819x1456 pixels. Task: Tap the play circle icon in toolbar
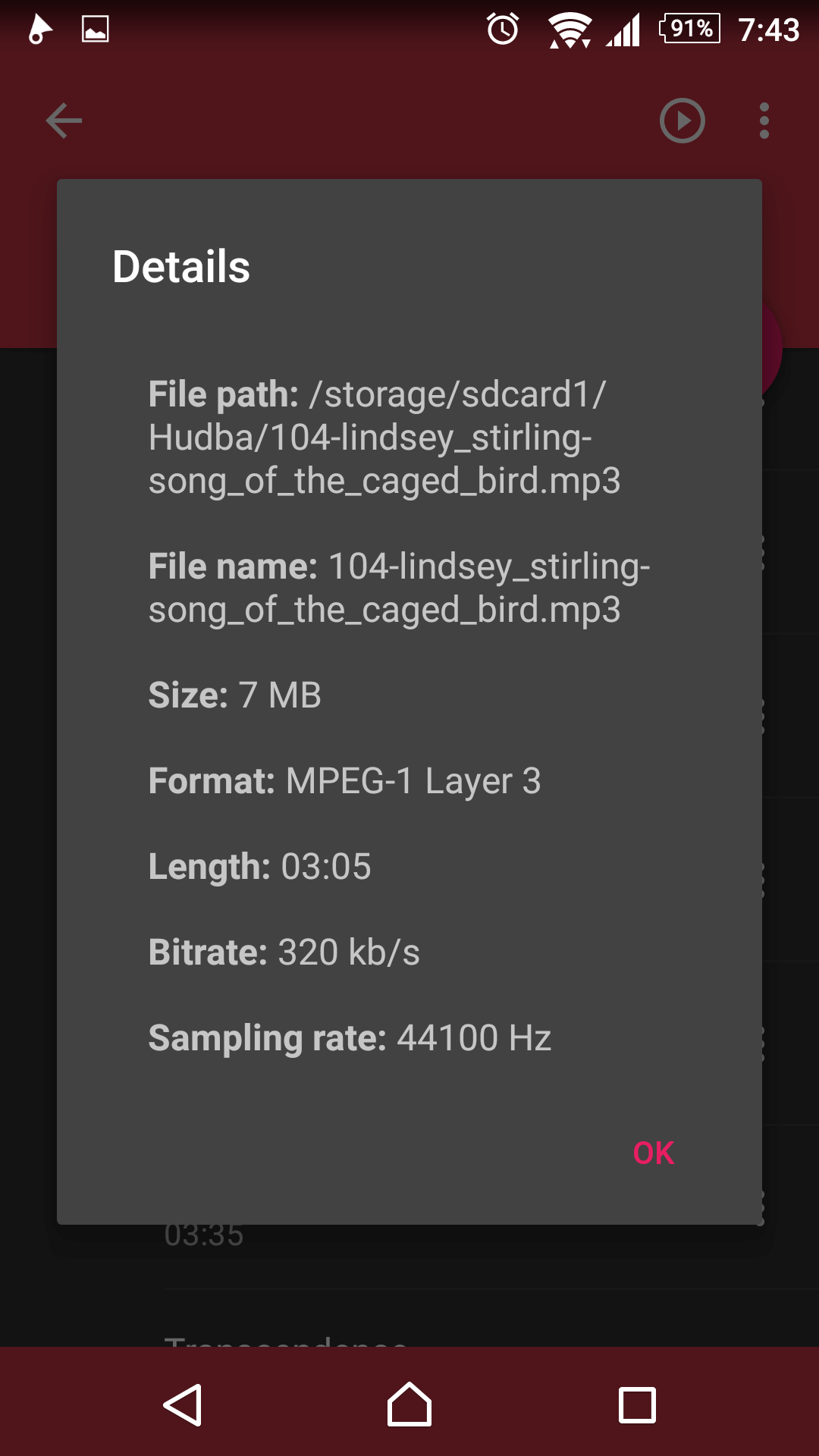682,121
